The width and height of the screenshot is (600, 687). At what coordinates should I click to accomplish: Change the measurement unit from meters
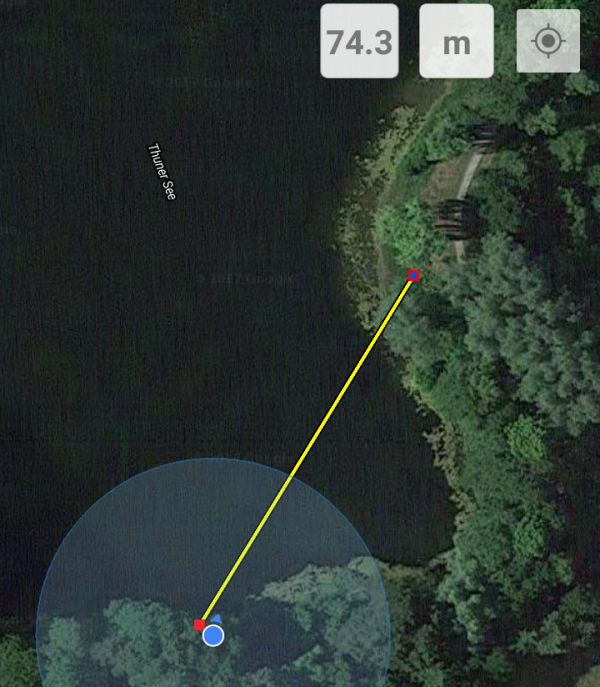[x=456, y=42]
